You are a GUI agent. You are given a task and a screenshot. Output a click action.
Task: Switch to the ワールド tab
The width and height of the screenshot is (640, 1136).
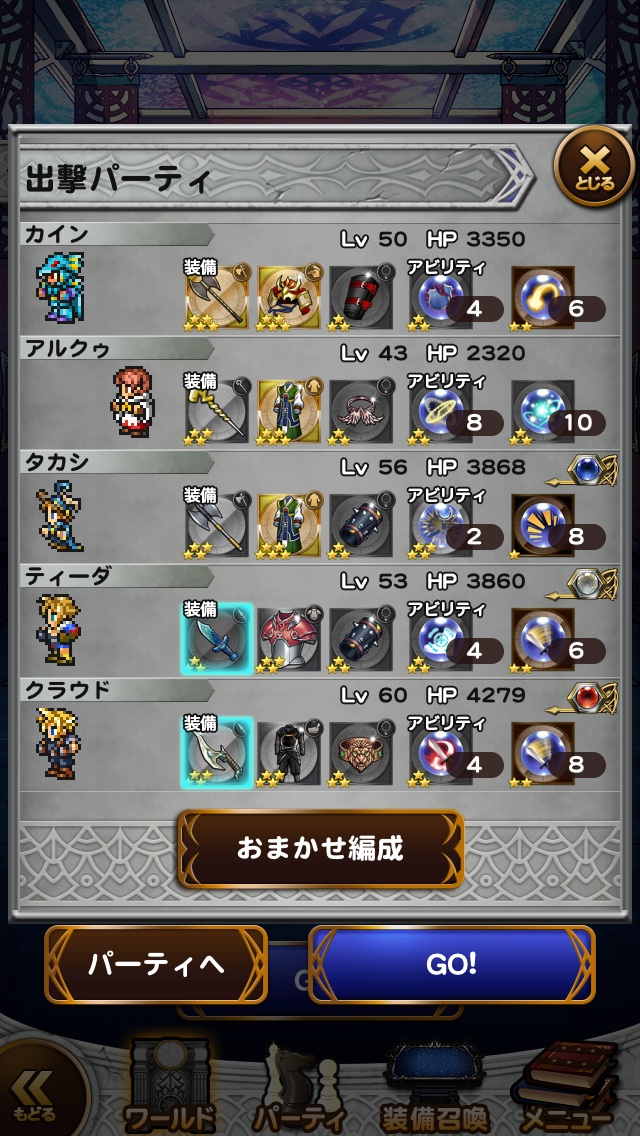pyautogui.click(x=168, y=1087)
